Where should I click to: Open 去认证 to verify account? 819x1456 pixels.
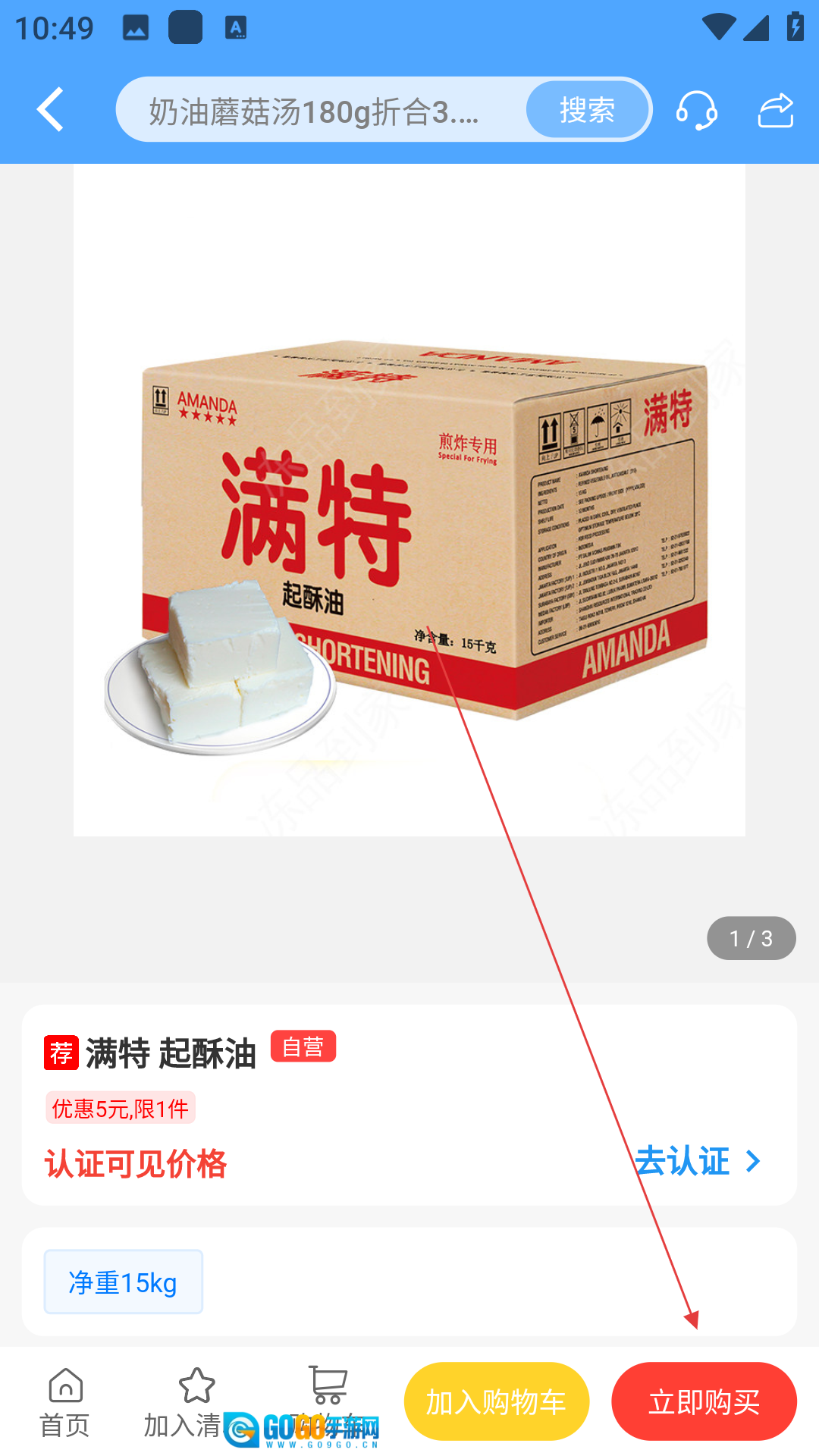tap(698, 1162)
